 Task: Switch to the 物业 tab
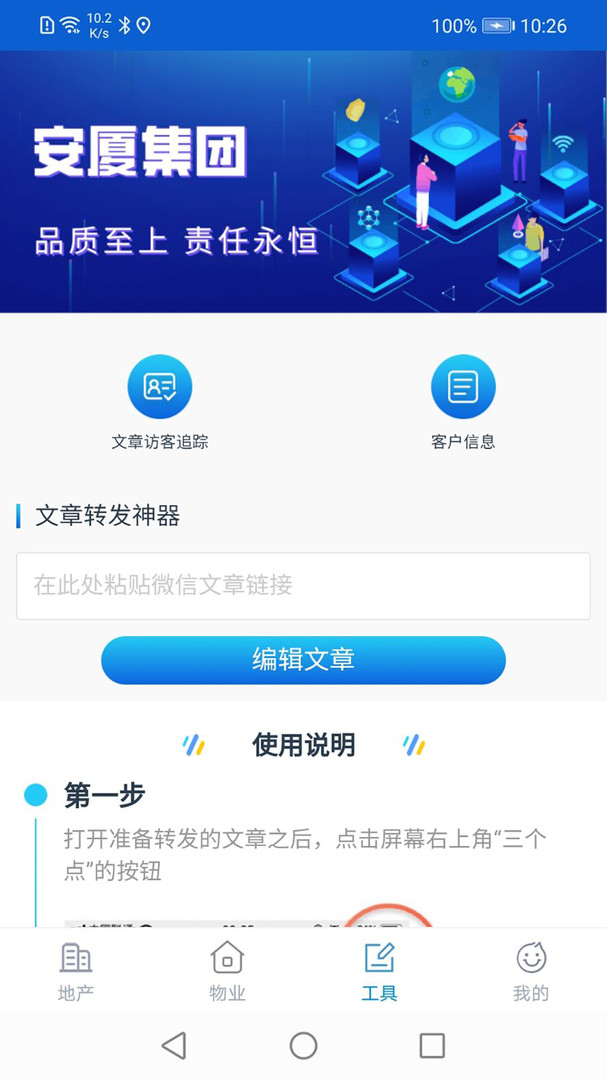point(227,970)
